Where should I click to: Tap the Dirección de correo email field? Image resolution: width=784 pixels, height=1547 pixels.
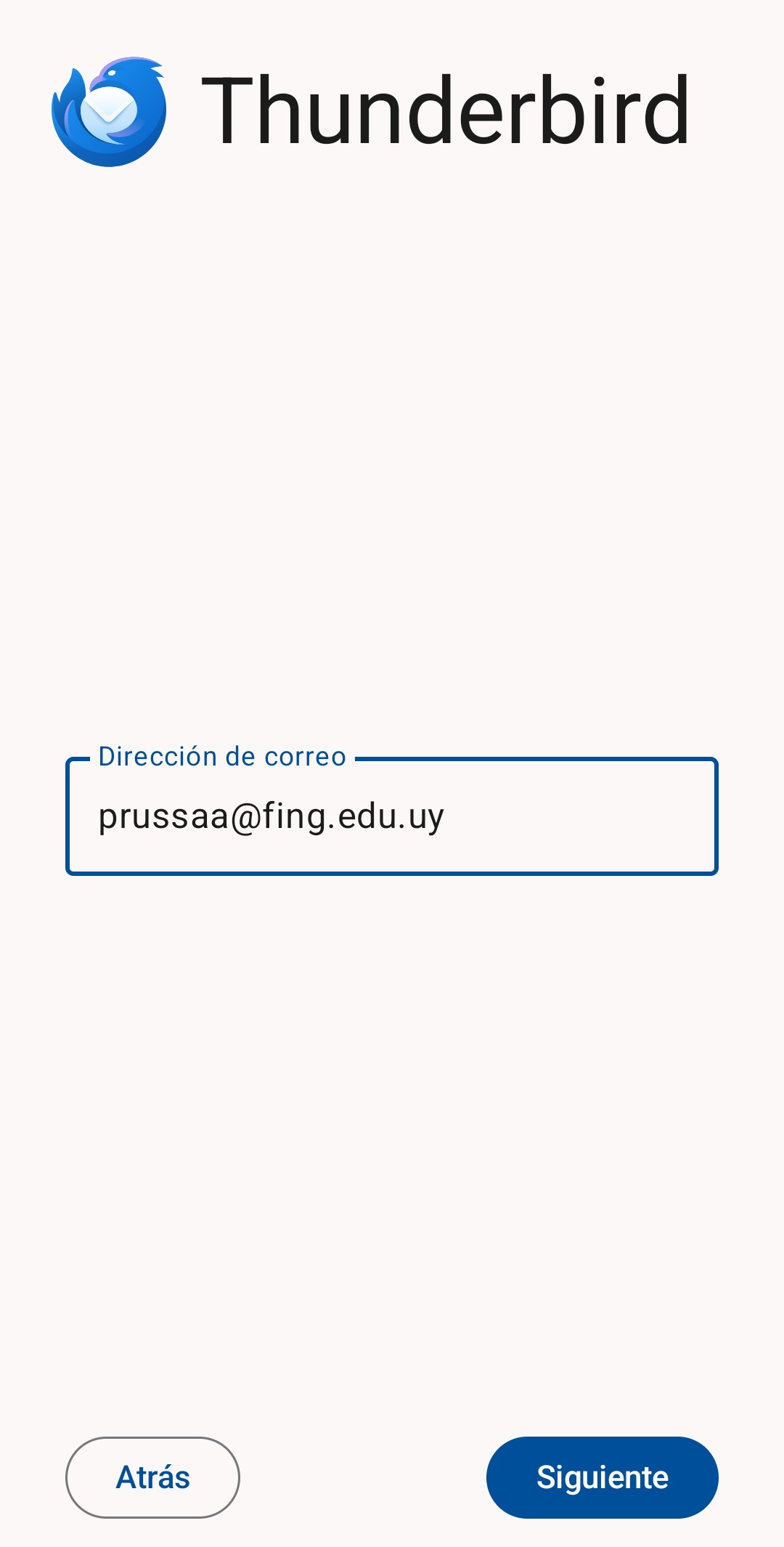392,816
